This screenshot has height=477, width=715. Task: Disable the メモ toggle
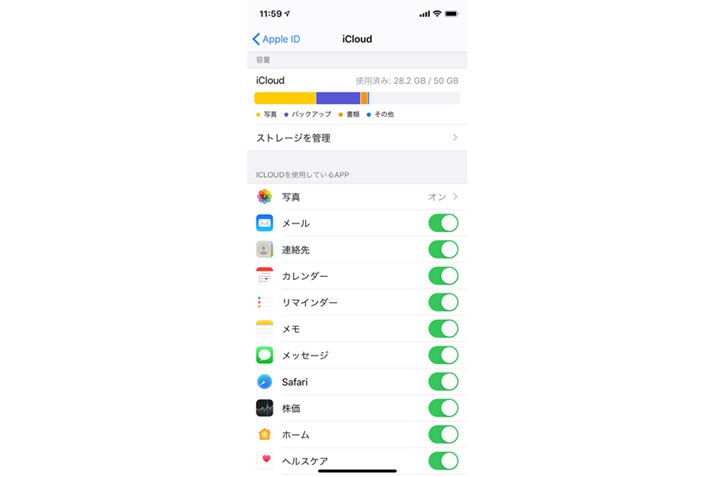tap(443, 329)
